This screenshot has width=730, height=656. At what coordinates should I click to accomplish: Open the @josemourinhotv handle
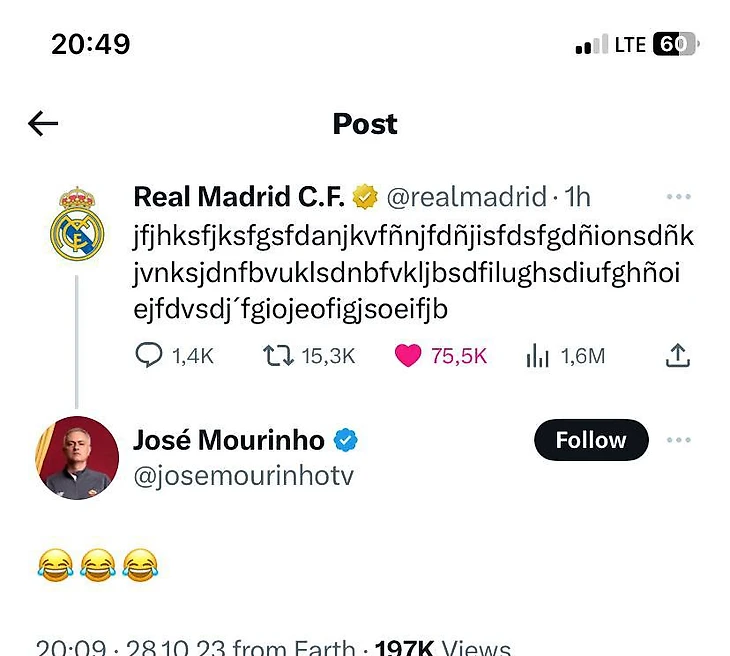tap(243, 476)
